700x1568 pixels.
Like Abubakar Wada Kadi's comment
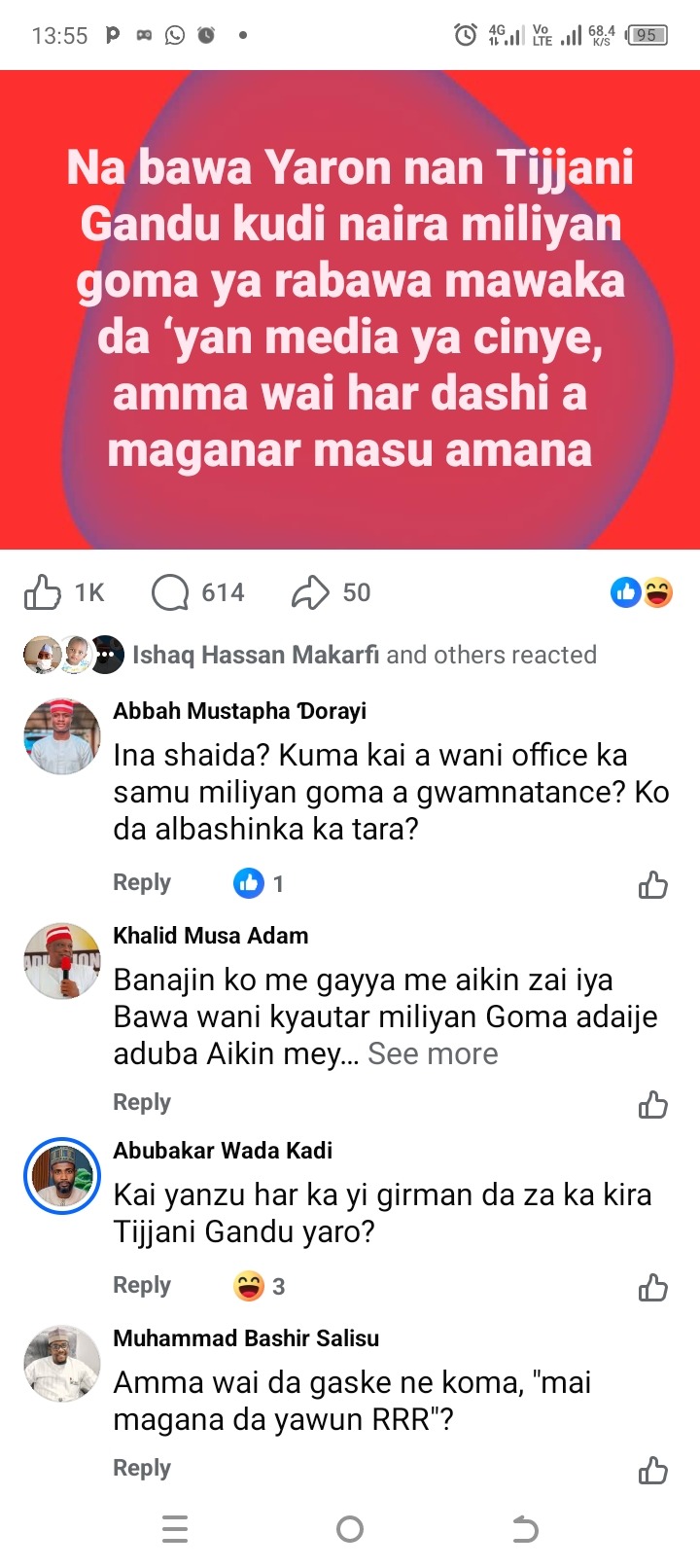[x=652, y=1287]
